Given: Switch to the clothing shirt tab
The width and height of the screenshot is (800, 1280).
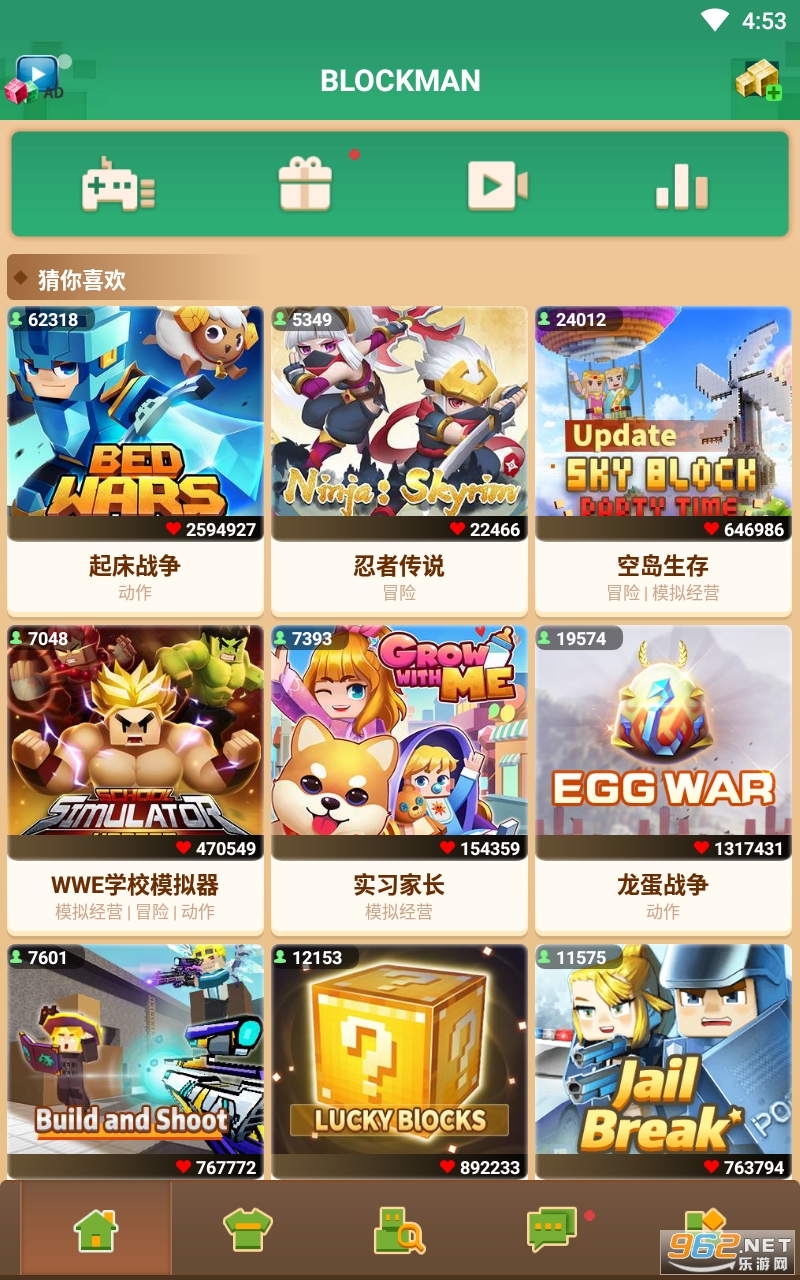Looking at the screenshot, I should pos(247,1230).
